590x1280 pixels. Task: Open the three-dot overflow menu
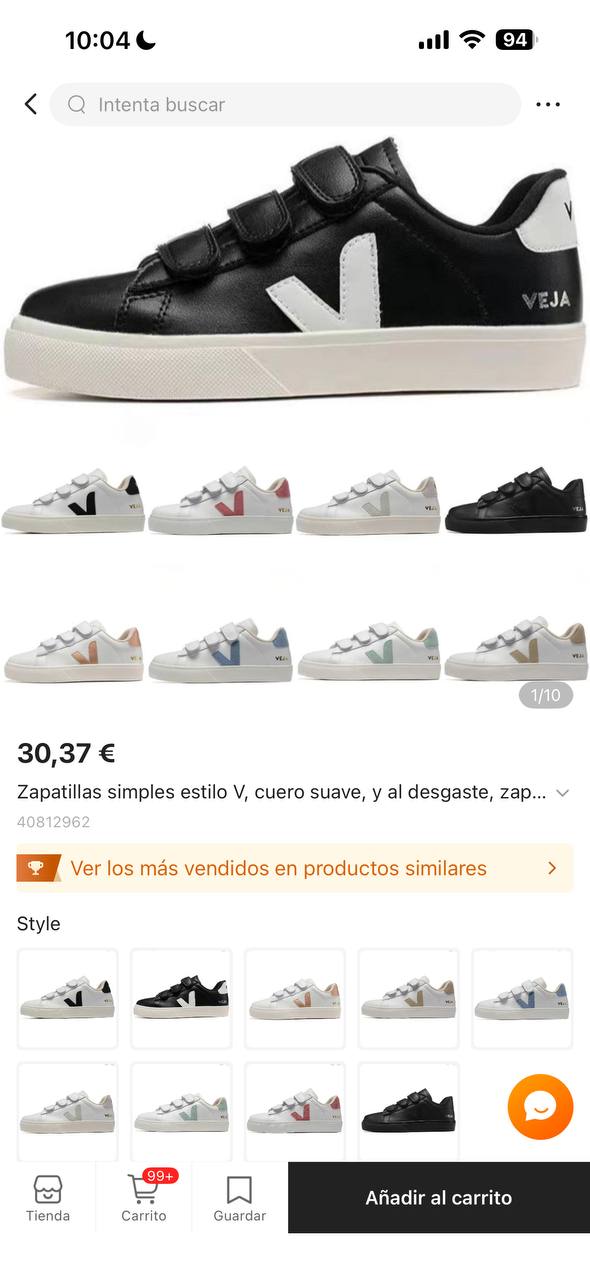pyautogui.click(x=548, y=104)
